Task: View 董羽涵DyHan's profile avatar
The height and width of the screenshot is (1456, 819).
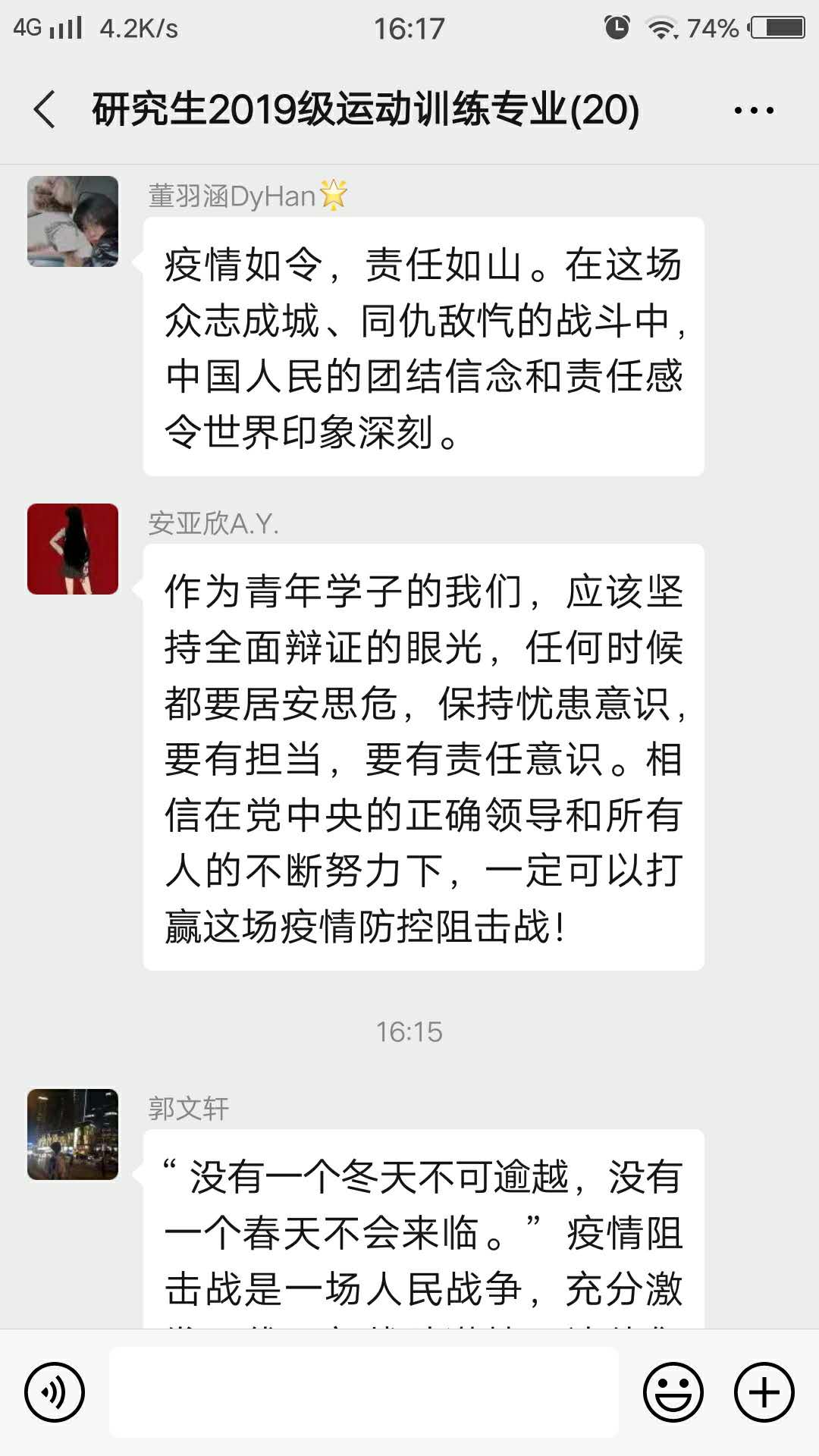Action: click(x=73, y=221)
